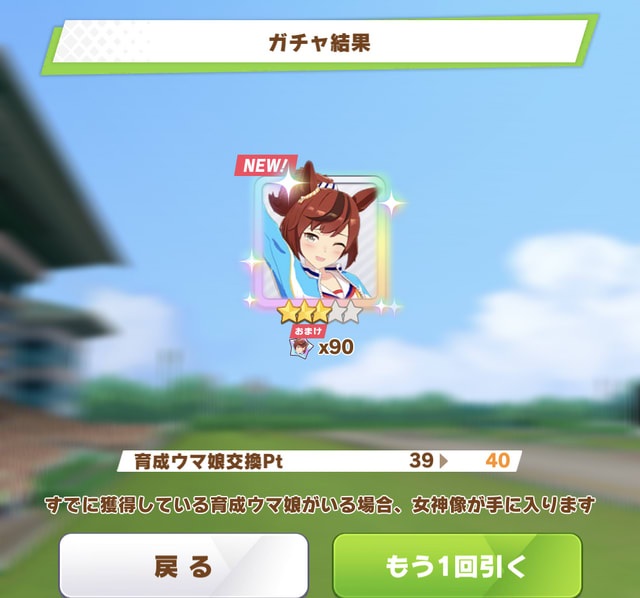Tap the 戻る button to go back
This screenshot has width=640, height=598.
point(183,566)
